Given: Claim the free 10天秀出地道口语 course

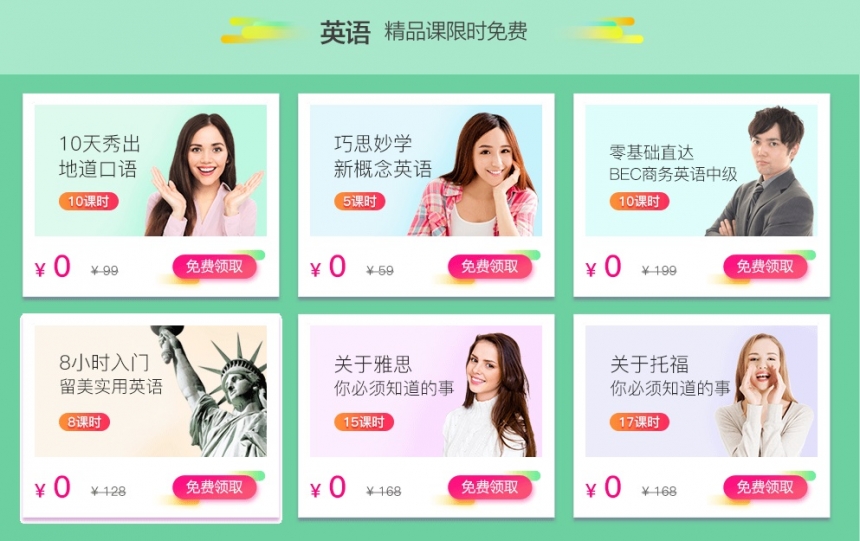Looking at the screenshot, I should click(214, 267).
